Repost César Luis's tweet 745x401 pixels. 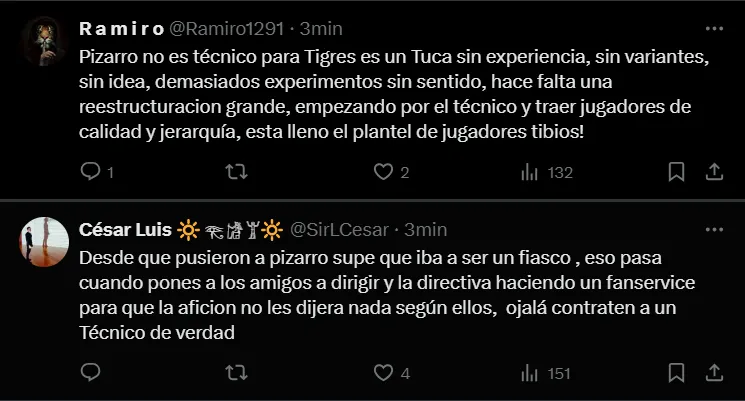pyautogui.click(x=235, y=373)
